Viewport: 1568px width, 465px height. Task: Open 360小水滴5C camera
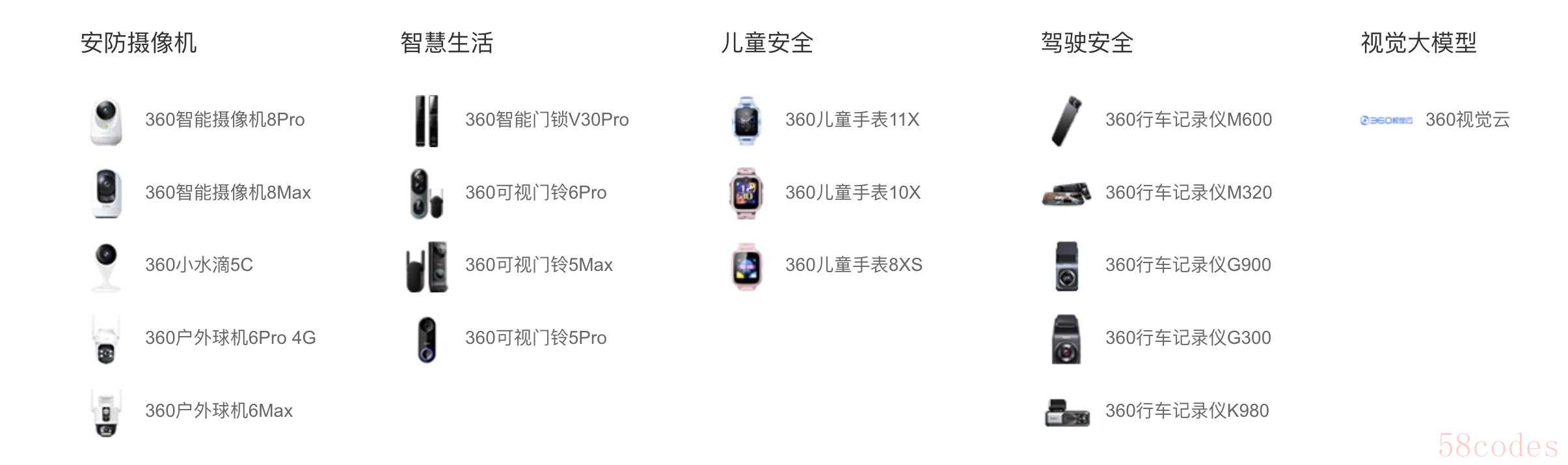[x=198, y=265]
